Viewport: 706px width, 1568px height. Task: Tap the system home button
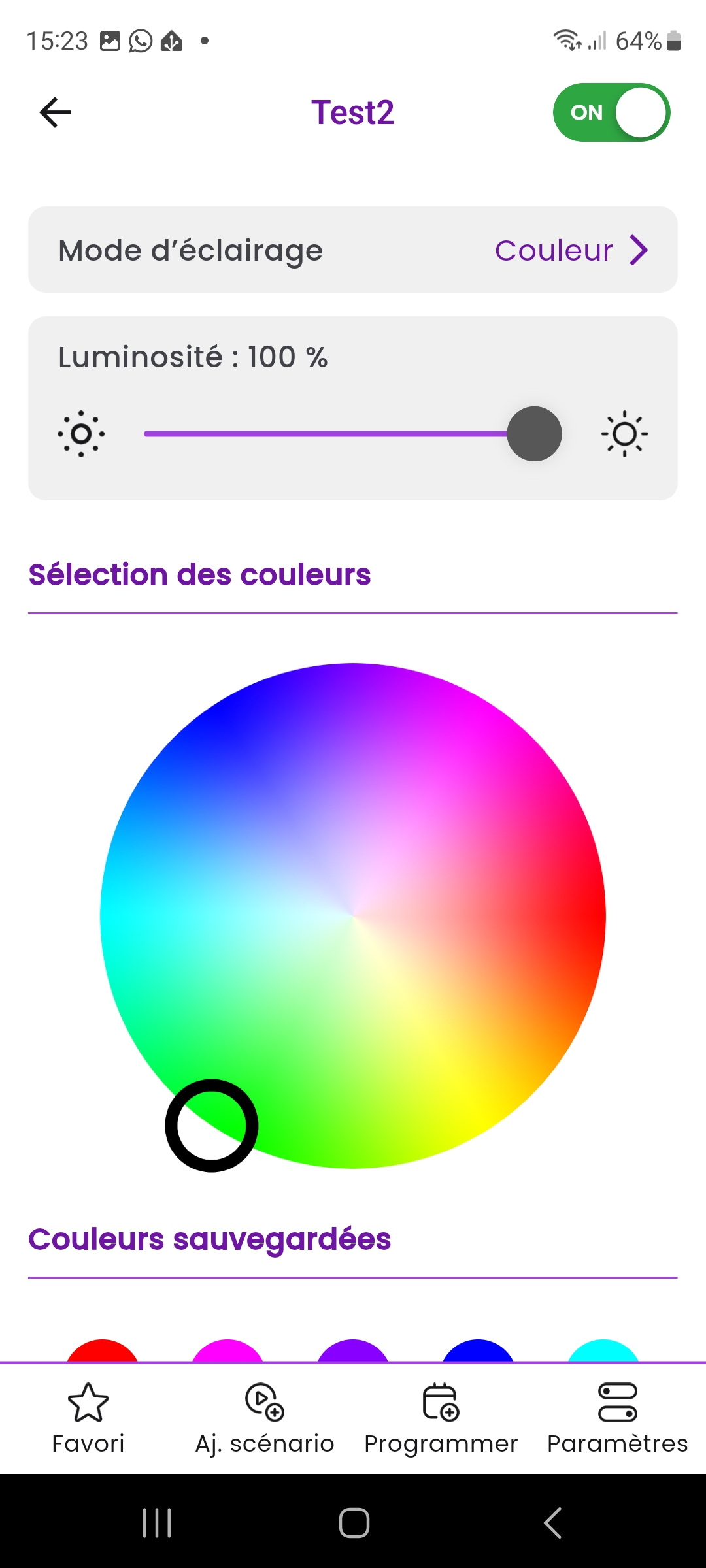(354, 1523)
